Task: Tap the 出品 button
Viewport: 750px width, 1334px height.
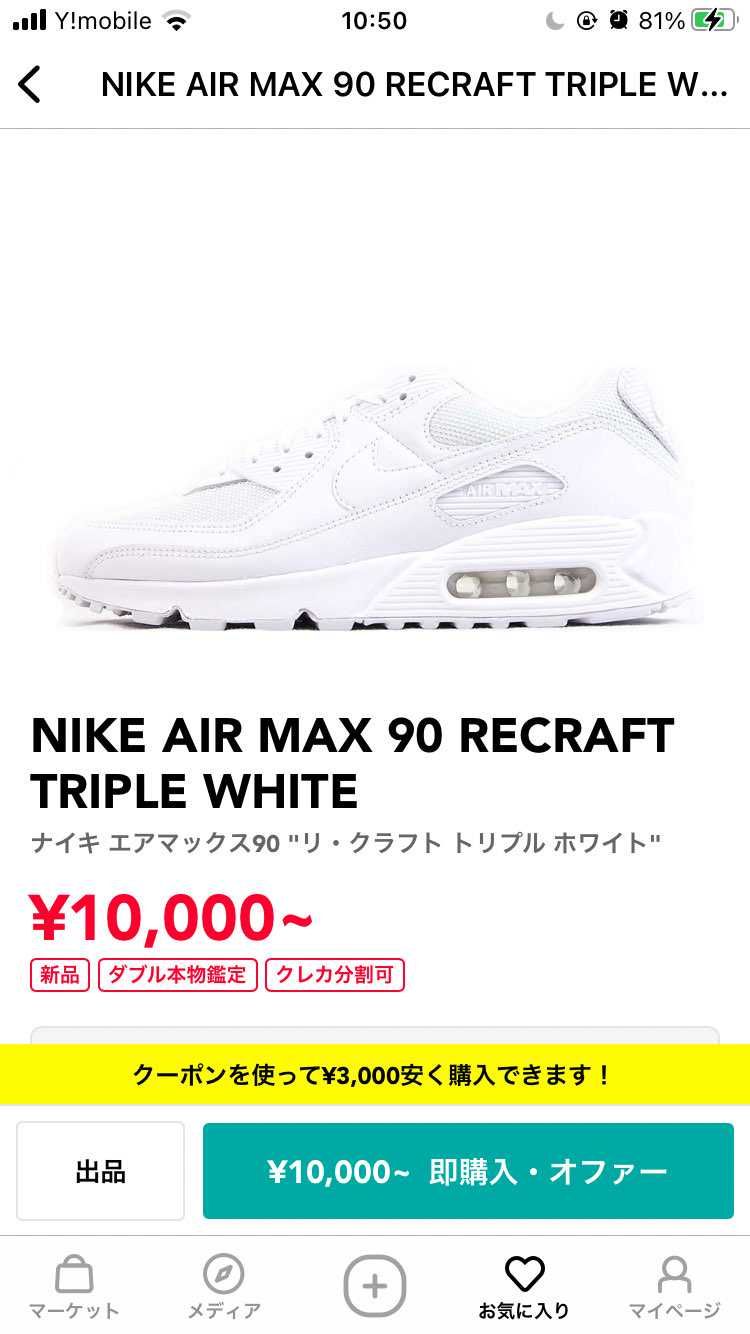Action: click(100, 1170)
